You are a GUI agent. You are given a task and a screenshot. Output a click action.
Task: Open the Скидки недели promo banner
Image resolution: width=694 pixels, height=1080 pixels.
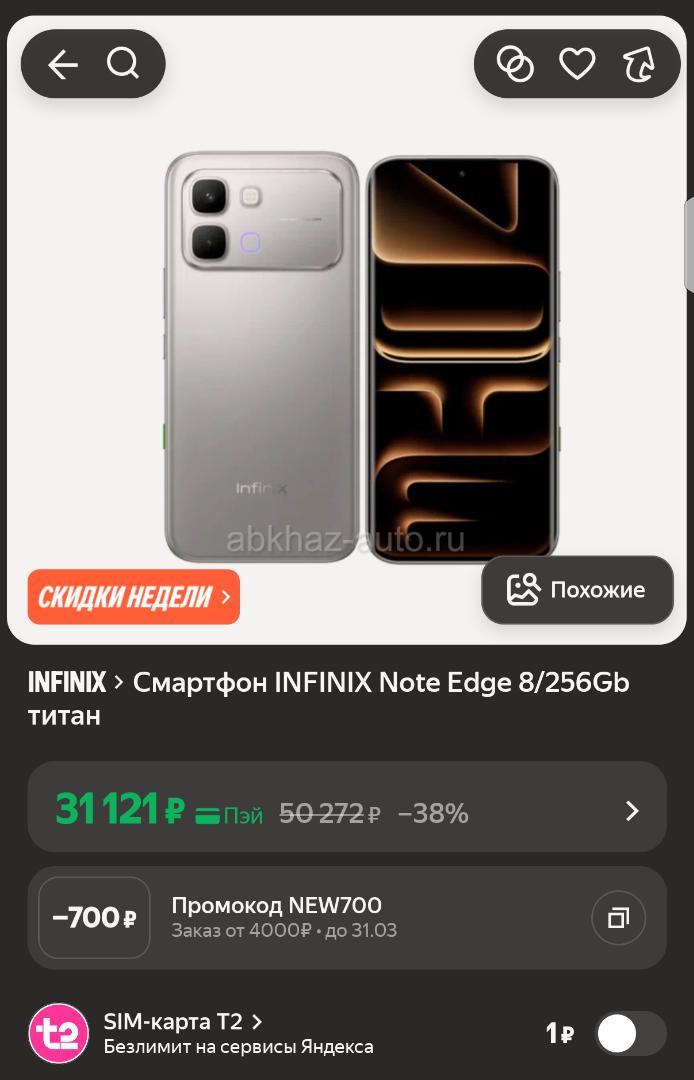tap(134, 597)
